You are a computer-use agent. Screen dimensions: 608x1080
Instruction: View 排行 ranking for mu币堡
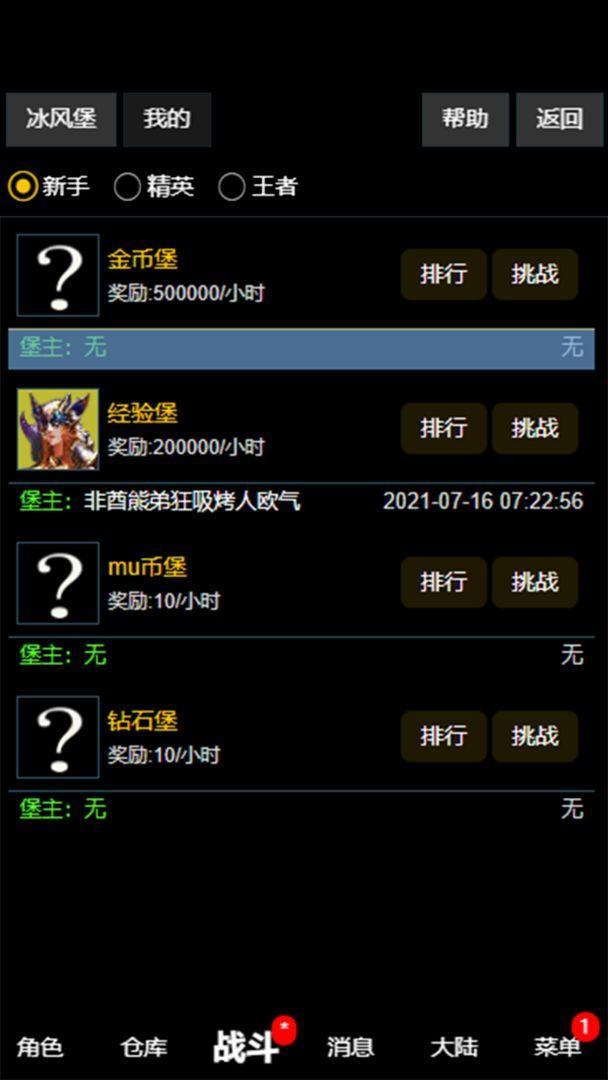coord(443,582)
